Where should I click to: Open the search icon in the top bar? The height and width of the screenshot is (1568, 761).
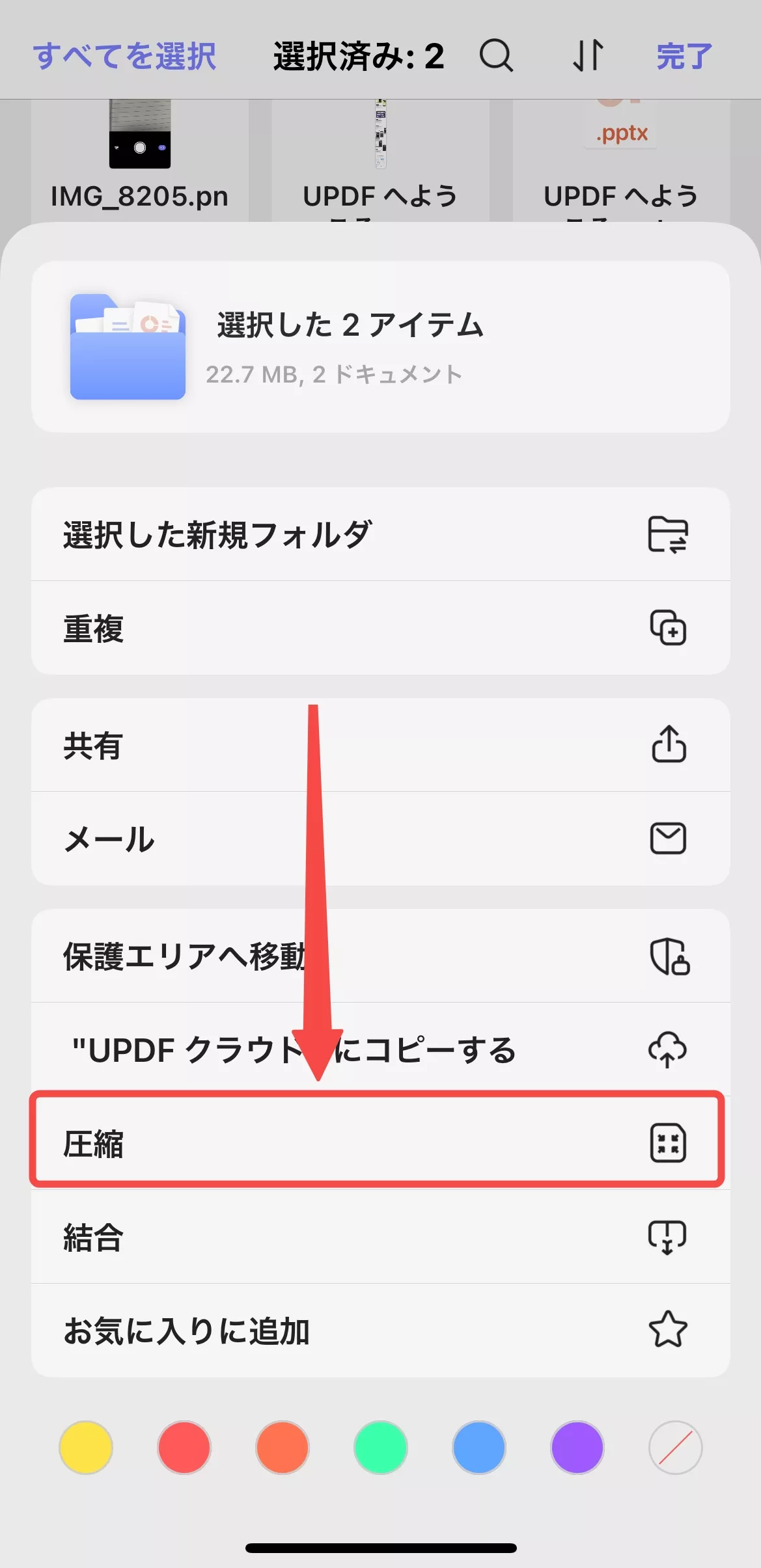tap(496, 57)
